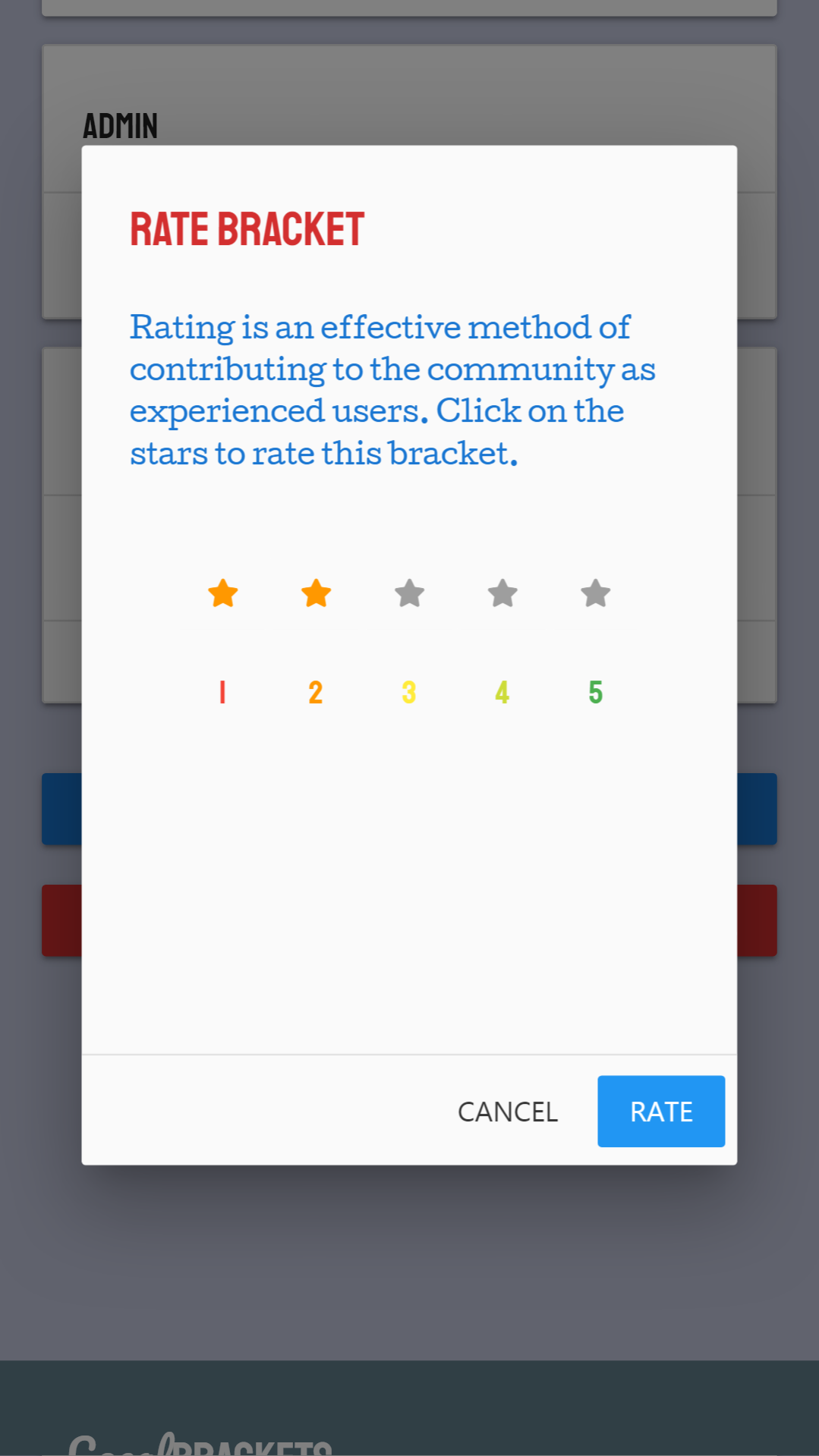The width and height of the screenshot is (819, 1456).
Task: Select the second star rating
Action: tap(317, 593)
